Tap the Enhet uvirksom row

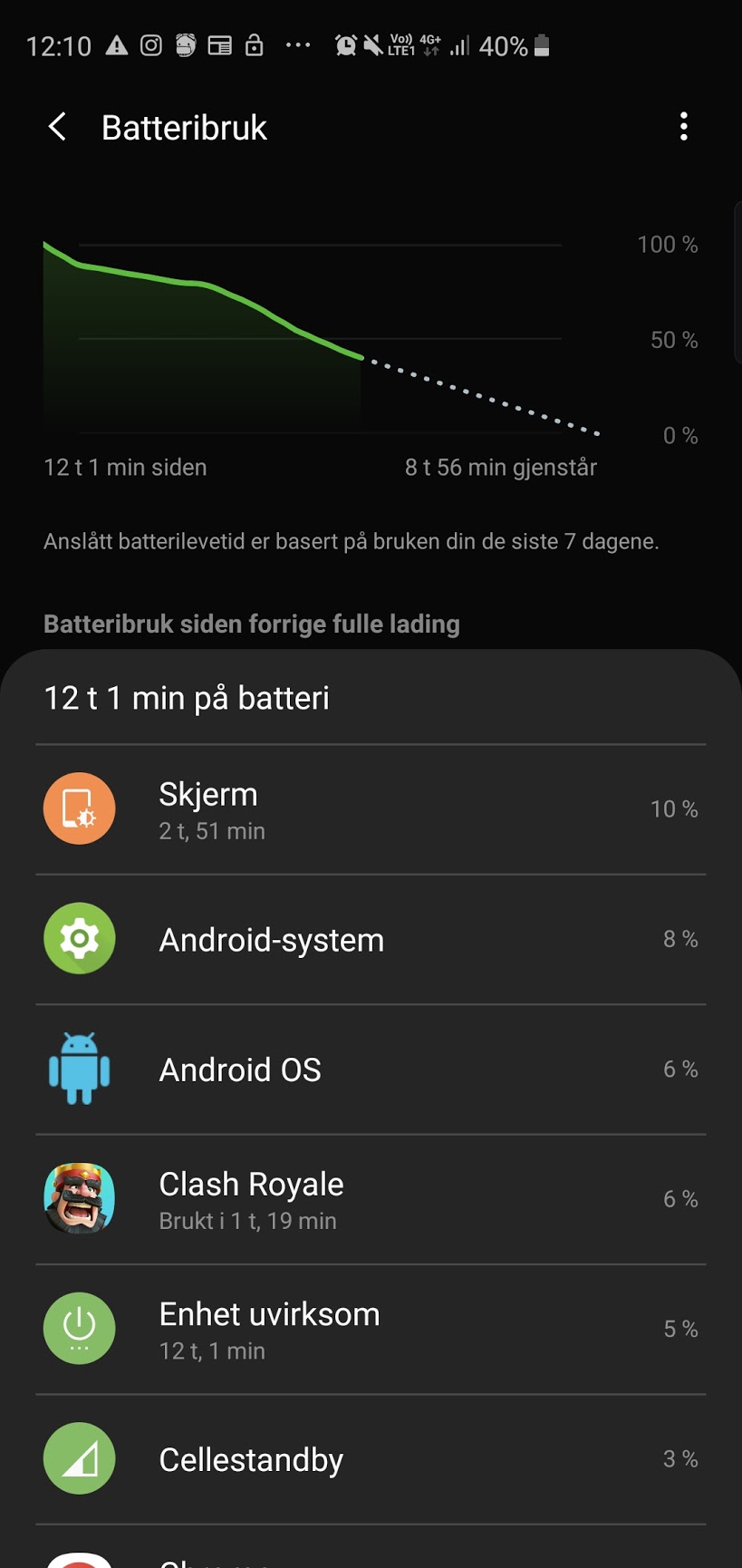371,1330
